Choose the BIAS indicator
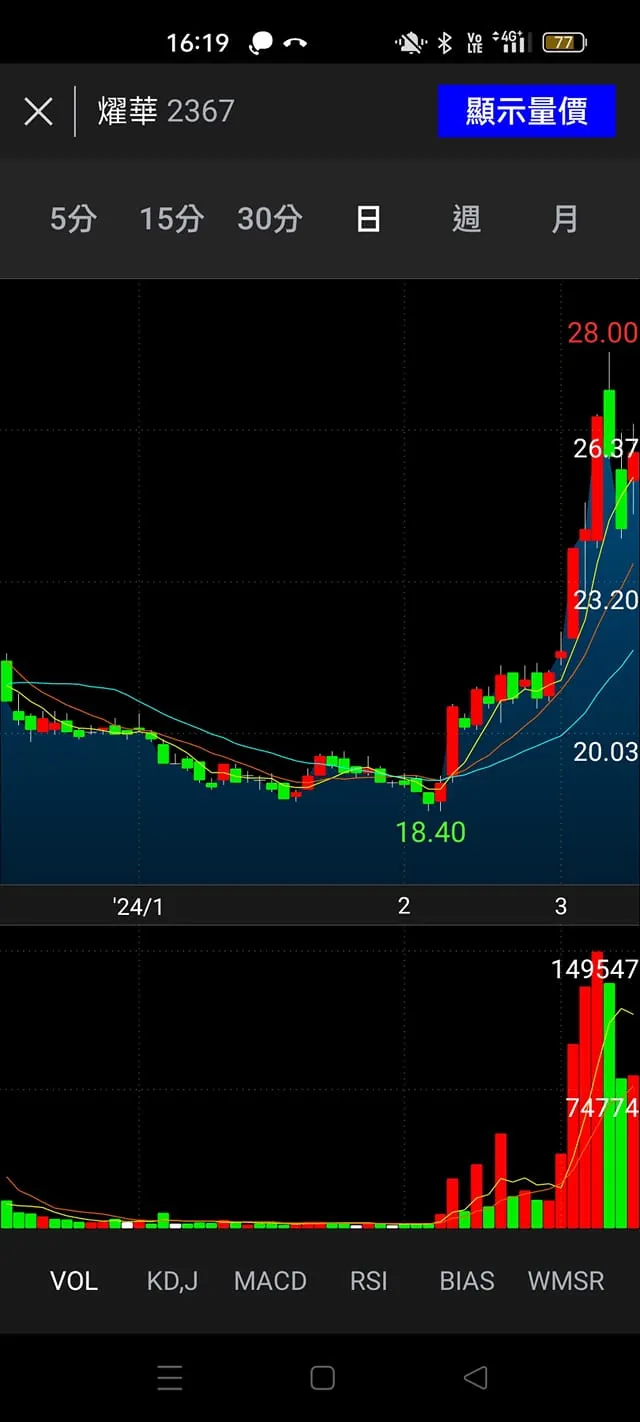Screen dimensions: 640x1422 (467, 1280)
